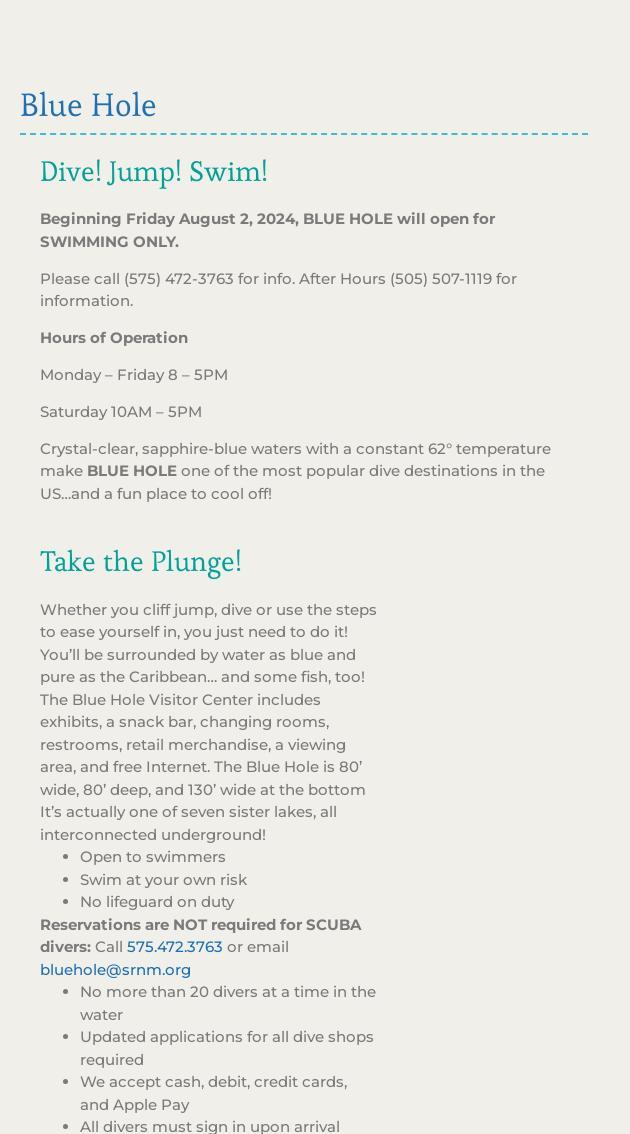
Task: Call the 575.472.3763 phone link
Action: (174, 947)
